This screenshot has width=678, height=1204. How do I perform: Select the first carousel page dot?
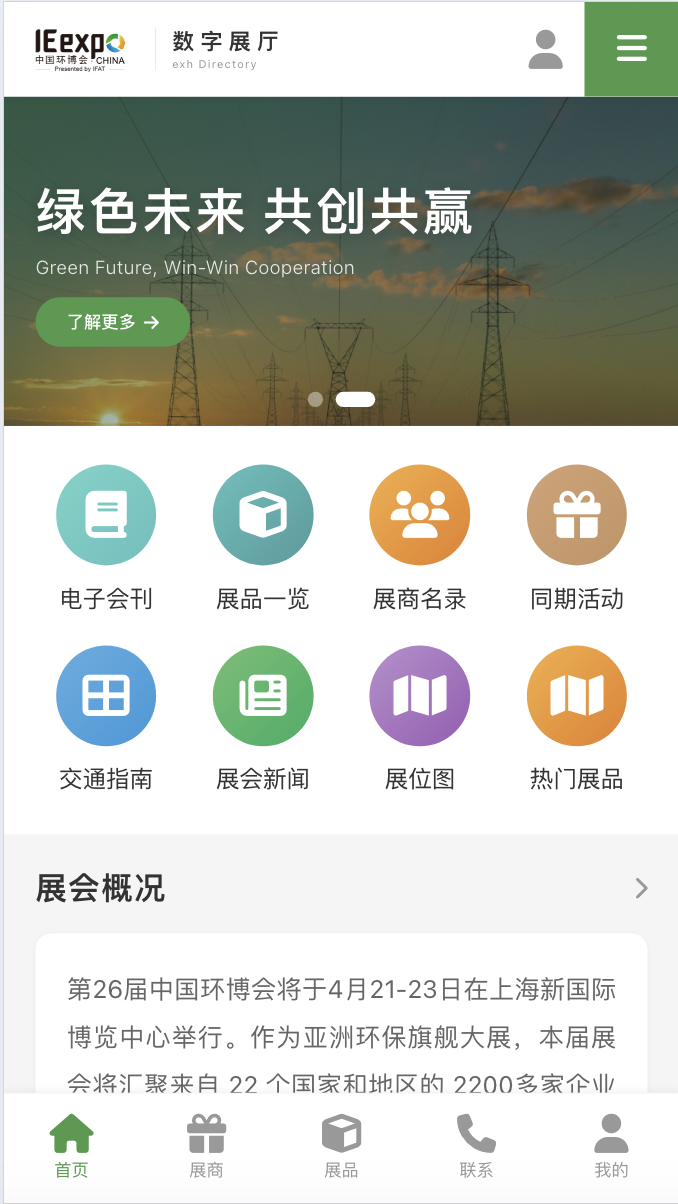(x=315, y=399)
